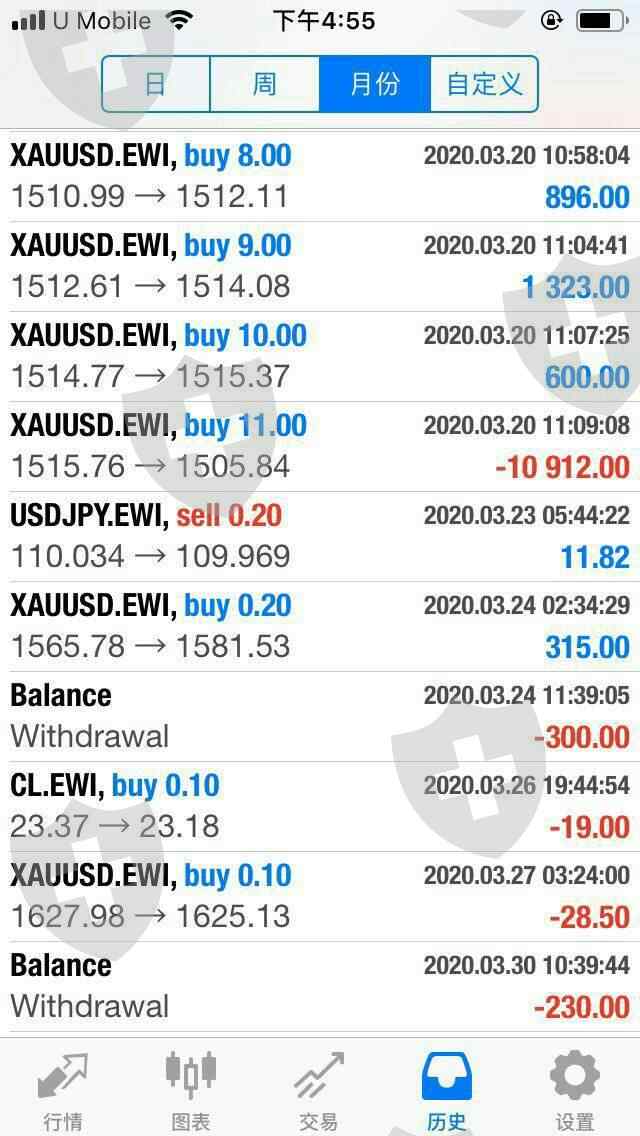This screenshot has height=1136, width=640.
Task: Expand the XAUUSD.EWI buy 0.20 trade
Action: point(320,627)
